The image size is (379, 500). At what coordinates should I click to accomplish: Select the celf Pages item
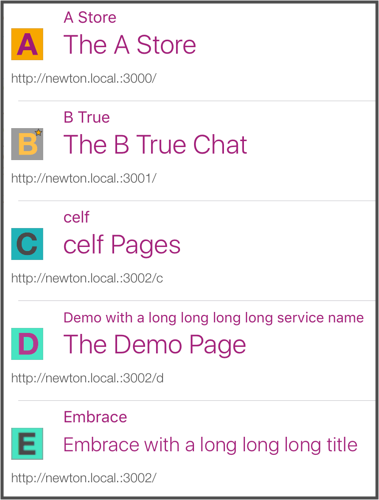[x=189, y=251]
